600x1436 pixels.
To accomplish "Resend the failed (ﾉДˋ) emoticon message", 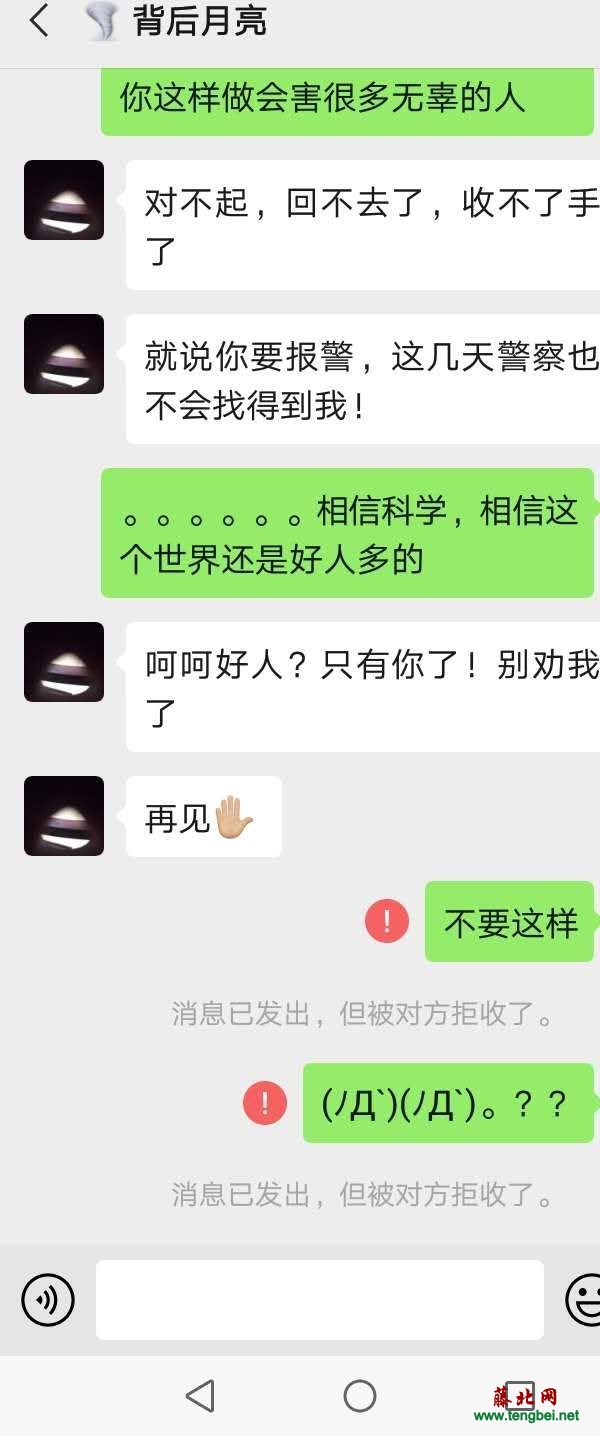I will click(265, 1103).
